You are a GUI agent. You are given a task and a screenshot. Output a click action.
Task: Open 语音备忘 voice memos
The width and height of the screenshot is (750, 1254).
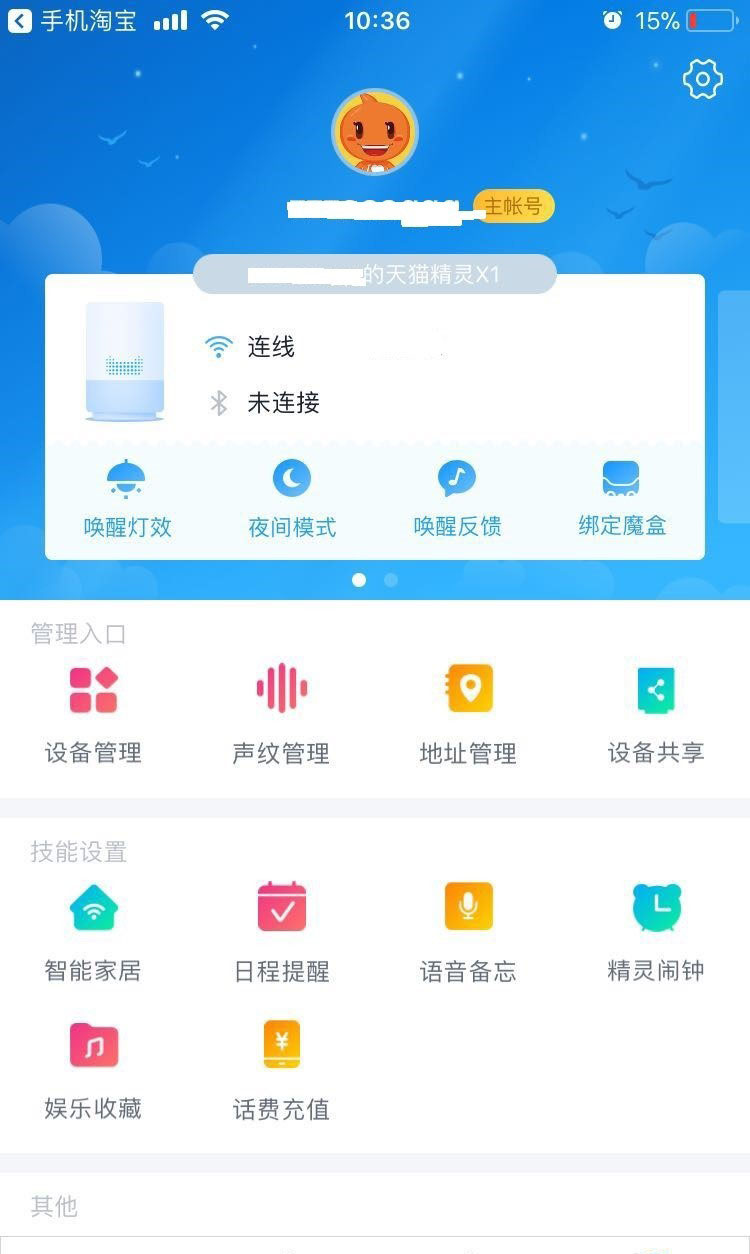468,930
